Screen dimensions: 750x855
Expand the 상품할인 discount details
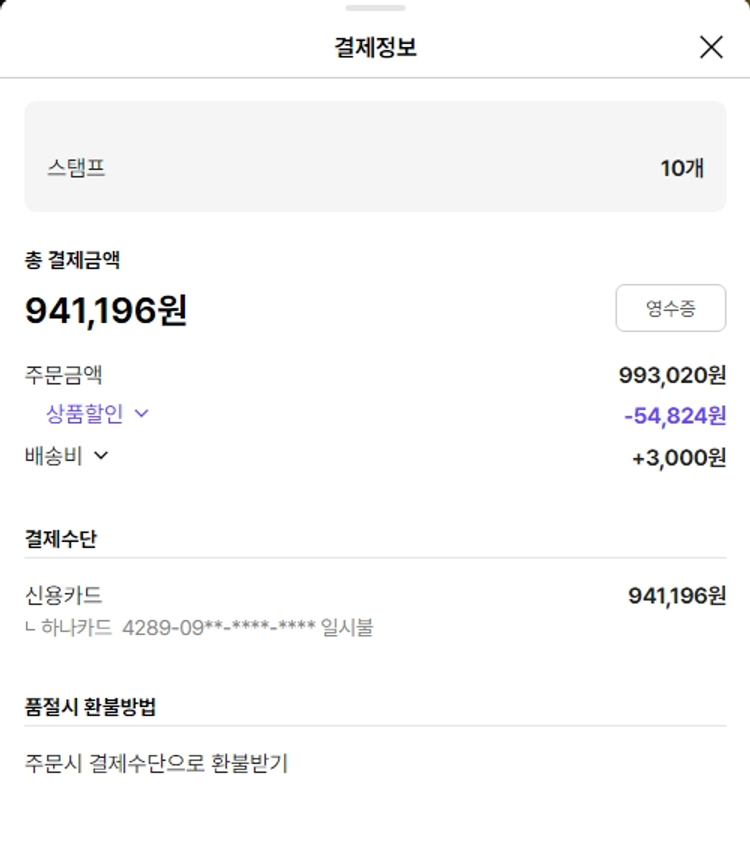pos(97,414)
